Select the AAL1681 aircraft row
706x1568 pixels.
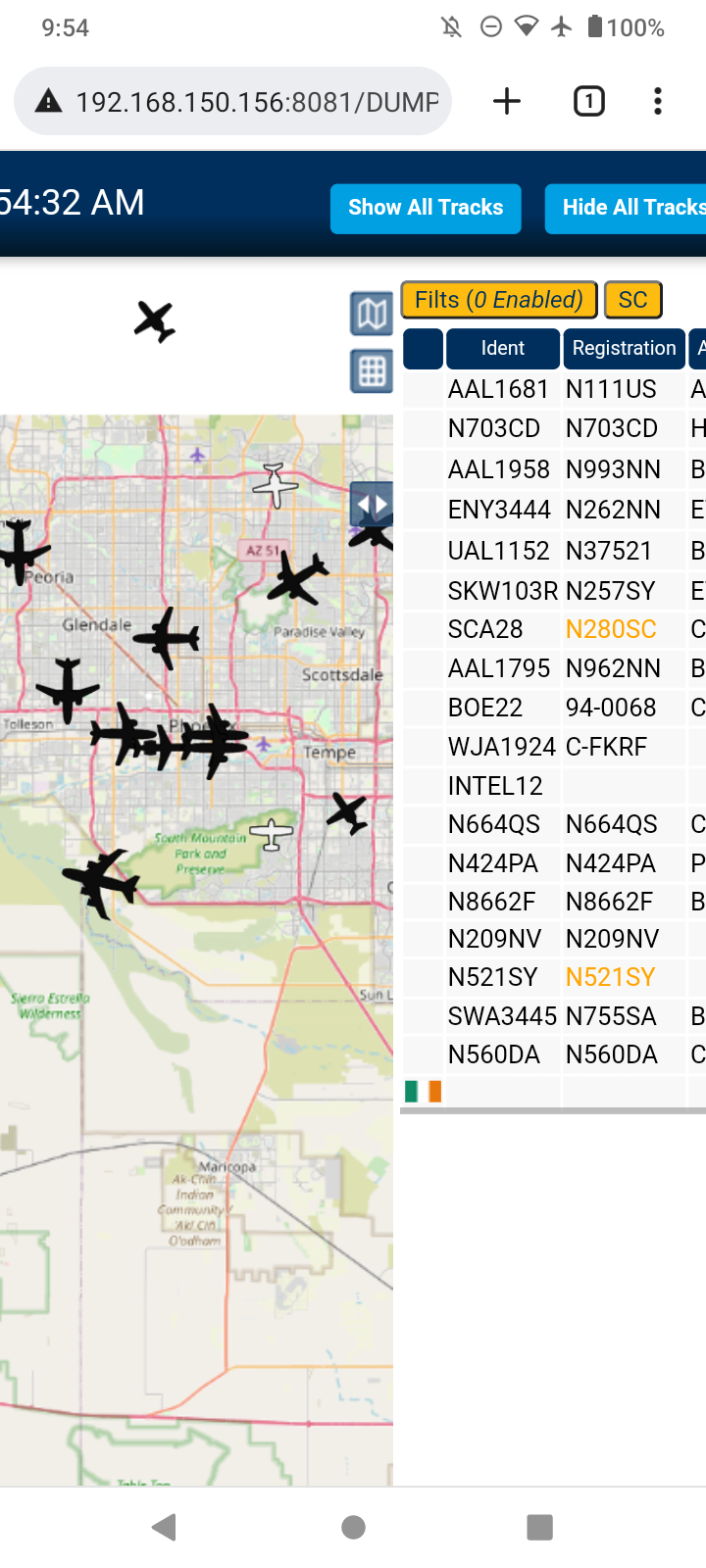coord(554,389)
